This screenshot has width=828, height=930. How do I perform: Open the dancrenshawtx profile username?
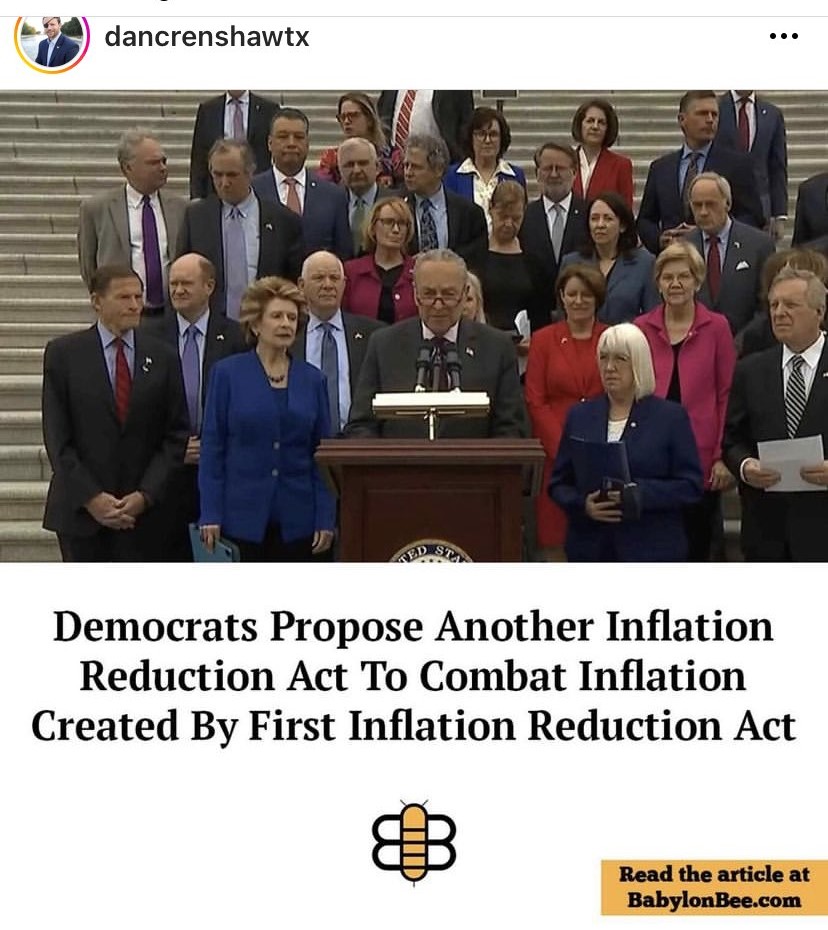point(207,38)
